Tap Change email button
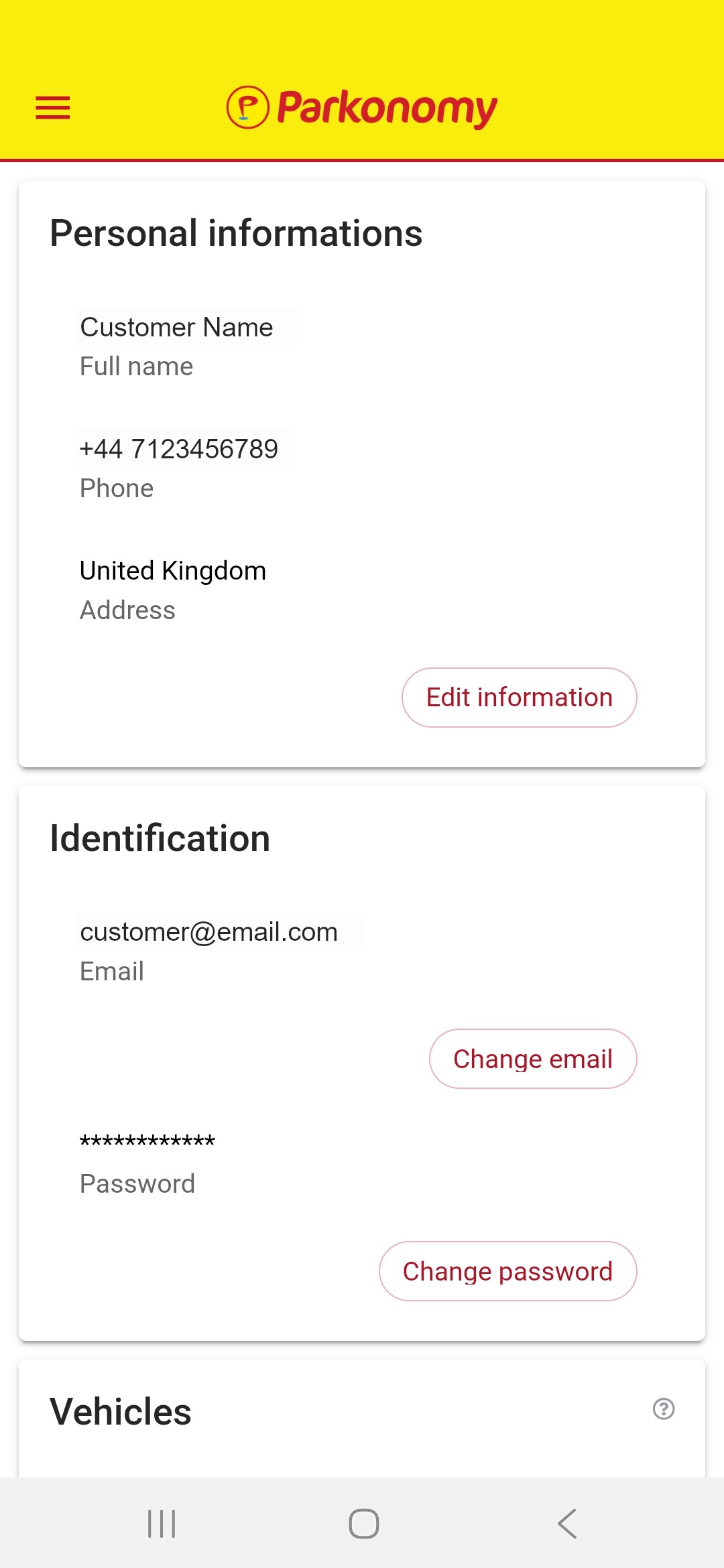This screenshot has width=724, height=1568. click(x=532, y=1059)
